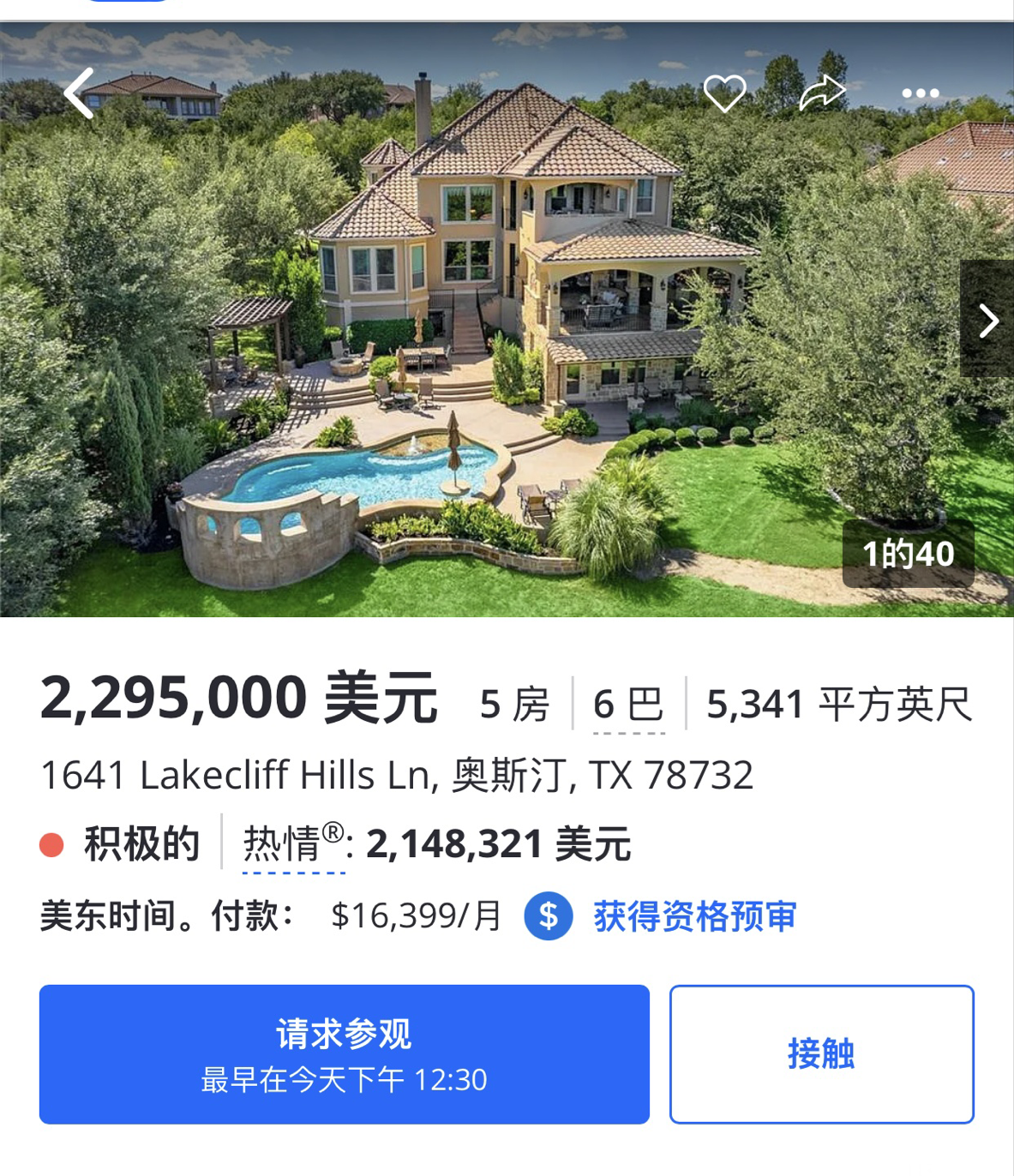Share this property listing
The image size is (1014, 1176).
click(x=822, y=93)
